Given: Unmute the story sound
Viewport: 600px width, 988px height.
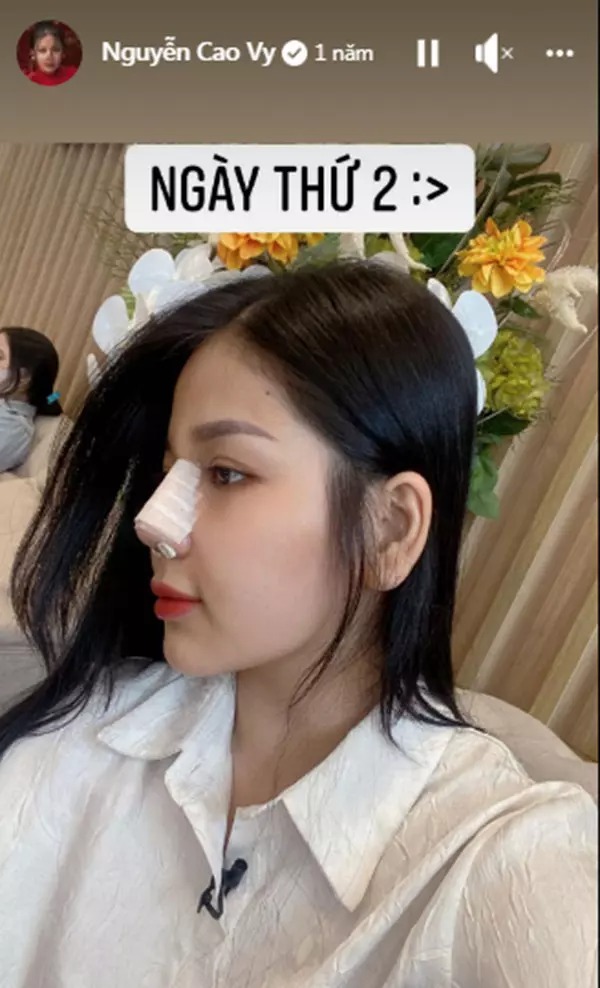Looking at the screenshot, I should 493,54.
